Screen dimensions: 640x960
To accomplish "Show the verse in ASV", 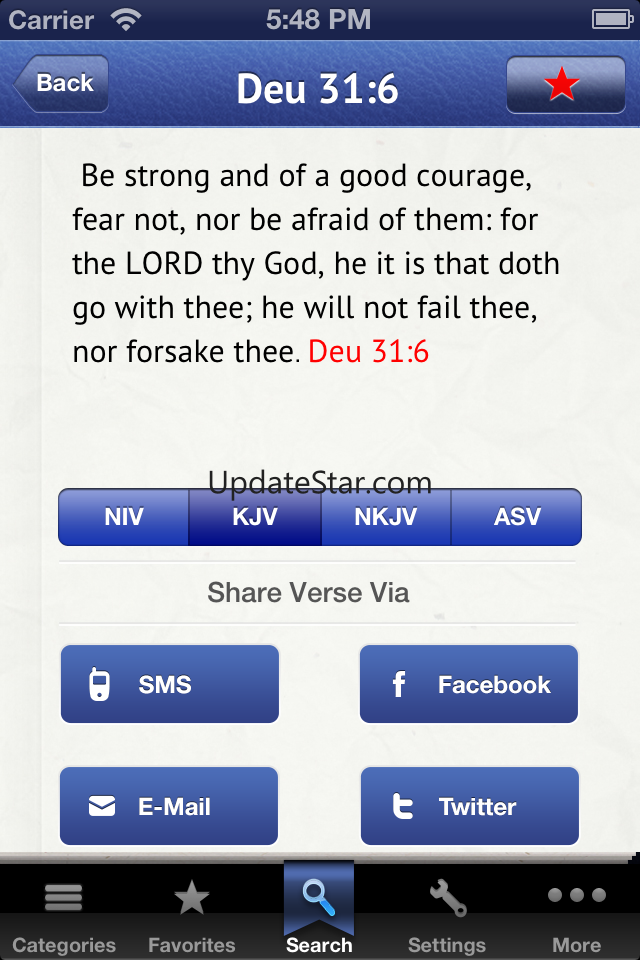I will [x=517, y=517].
